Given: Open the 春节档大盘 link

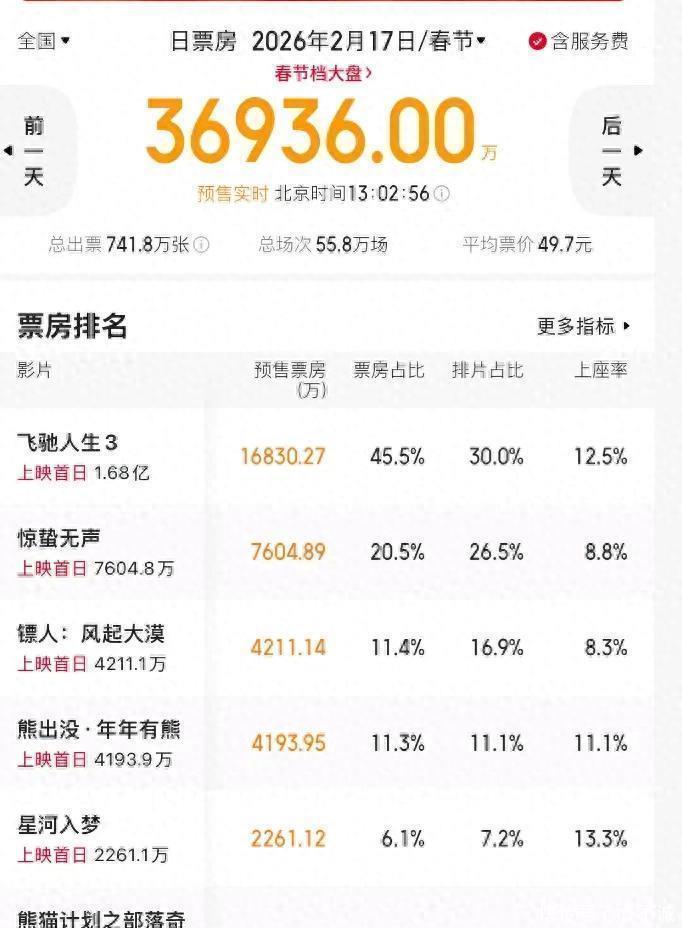Looking at the screenshot, I should 323,73.
